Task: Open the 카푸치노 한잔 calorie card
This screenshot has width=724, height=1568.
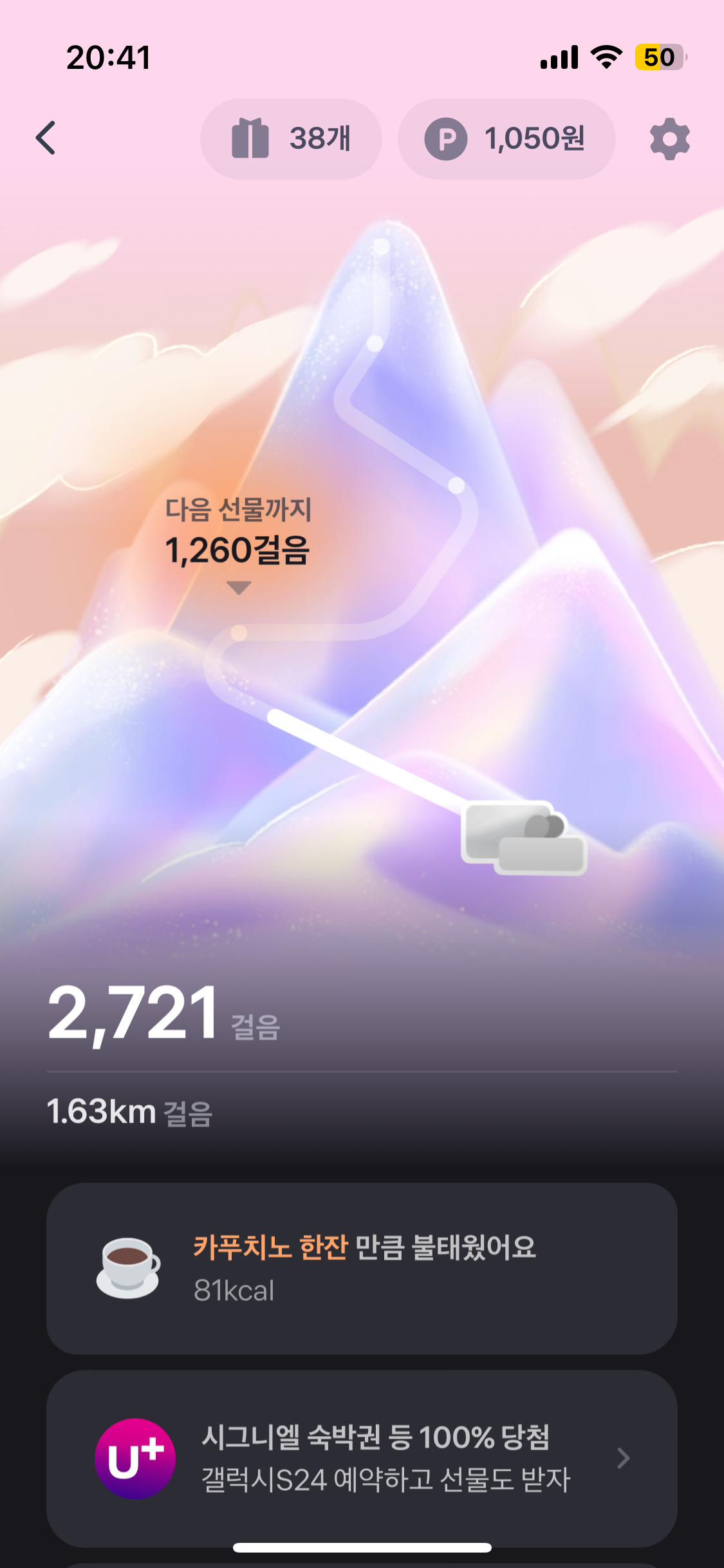Action: 362,1268
